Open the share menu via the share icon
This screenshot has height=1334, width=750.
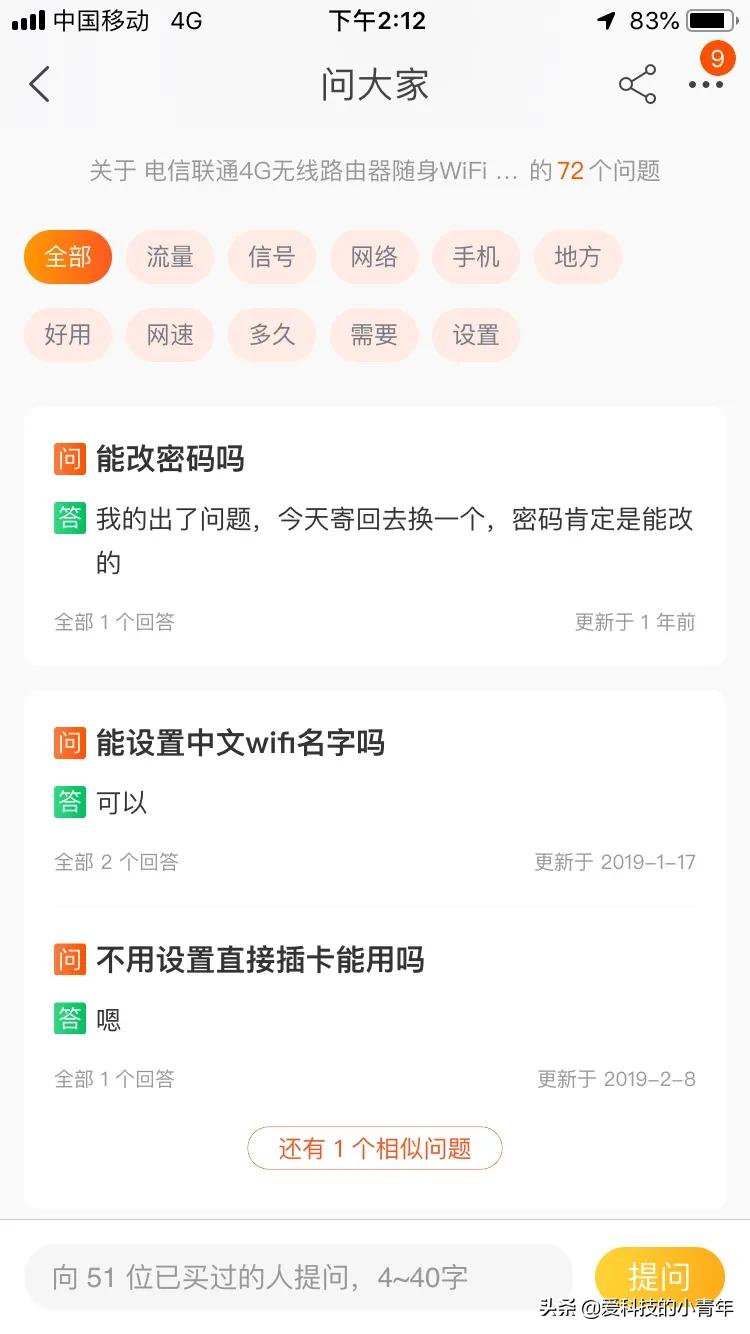click(x=638, y=84)
